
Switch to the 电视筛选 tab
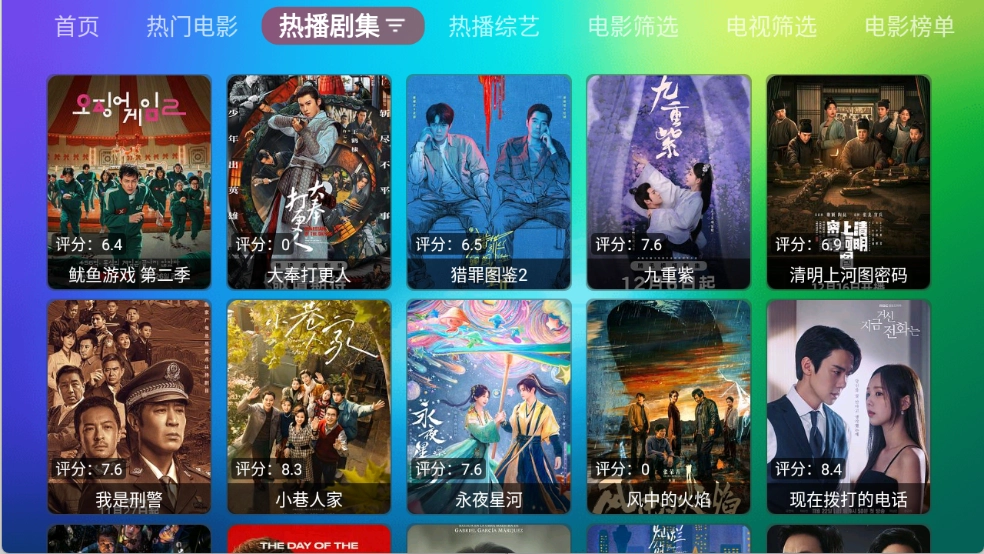[x=771, y=26]
